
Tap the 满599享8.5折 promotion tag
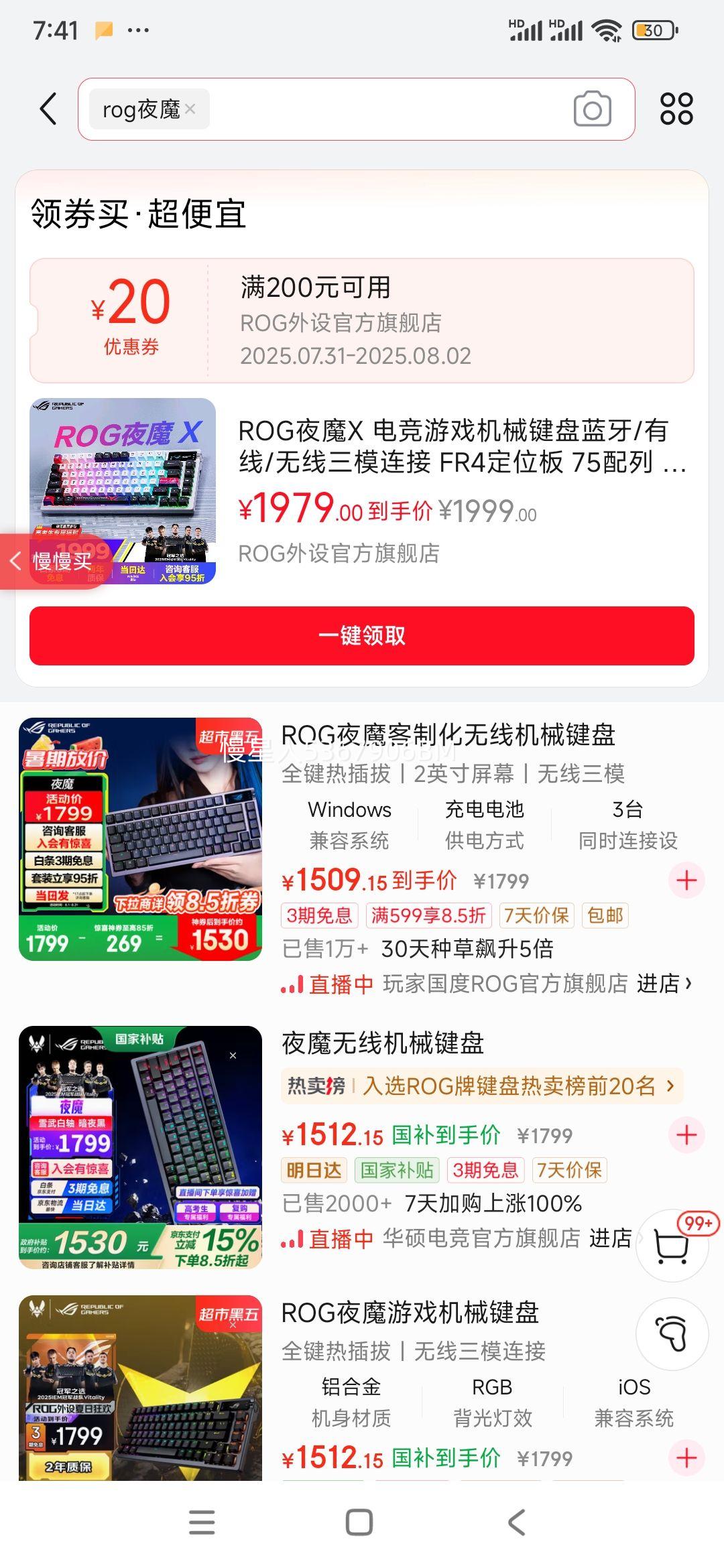428,915
